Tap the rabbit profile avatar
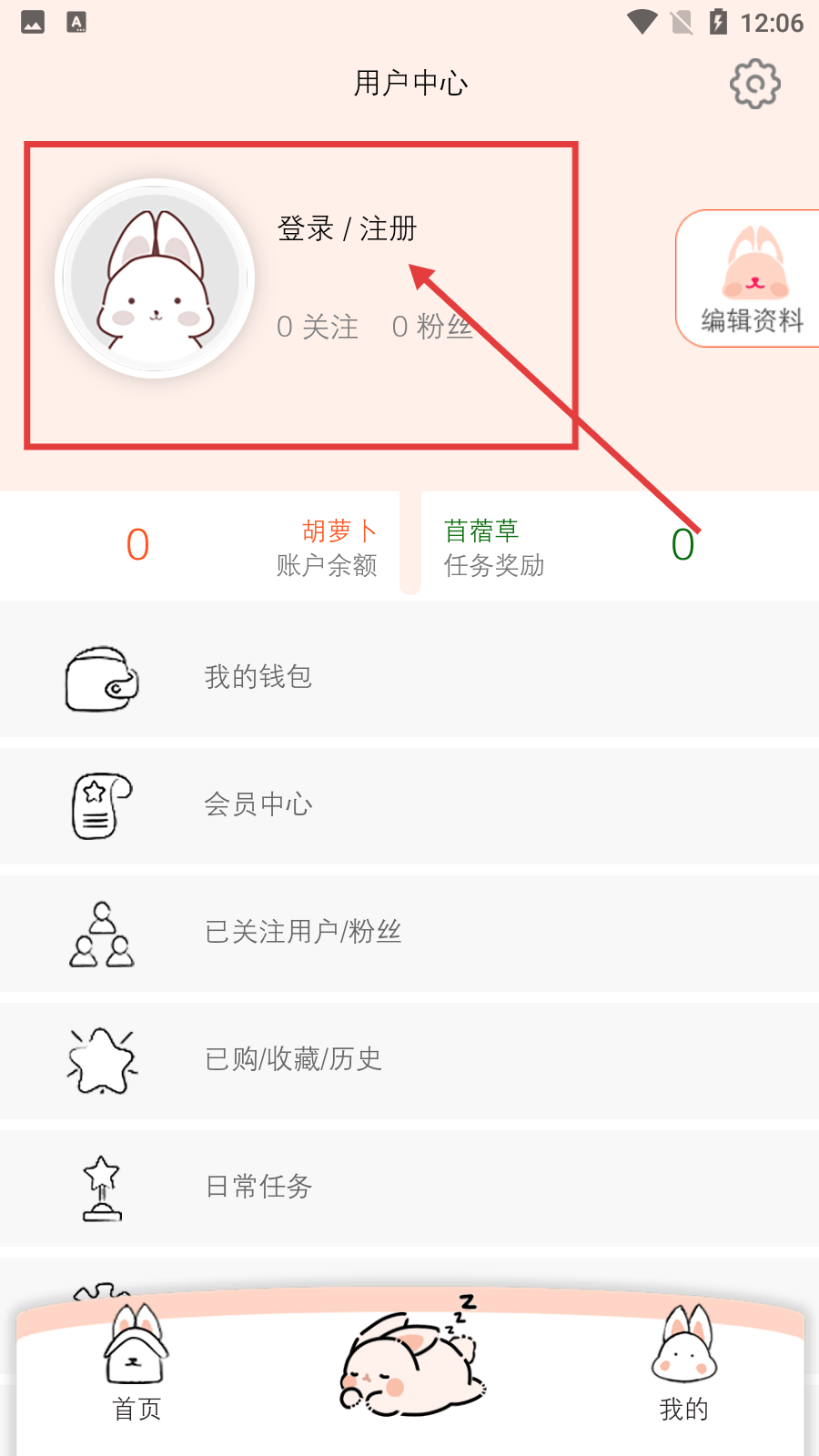 point(155,278)
